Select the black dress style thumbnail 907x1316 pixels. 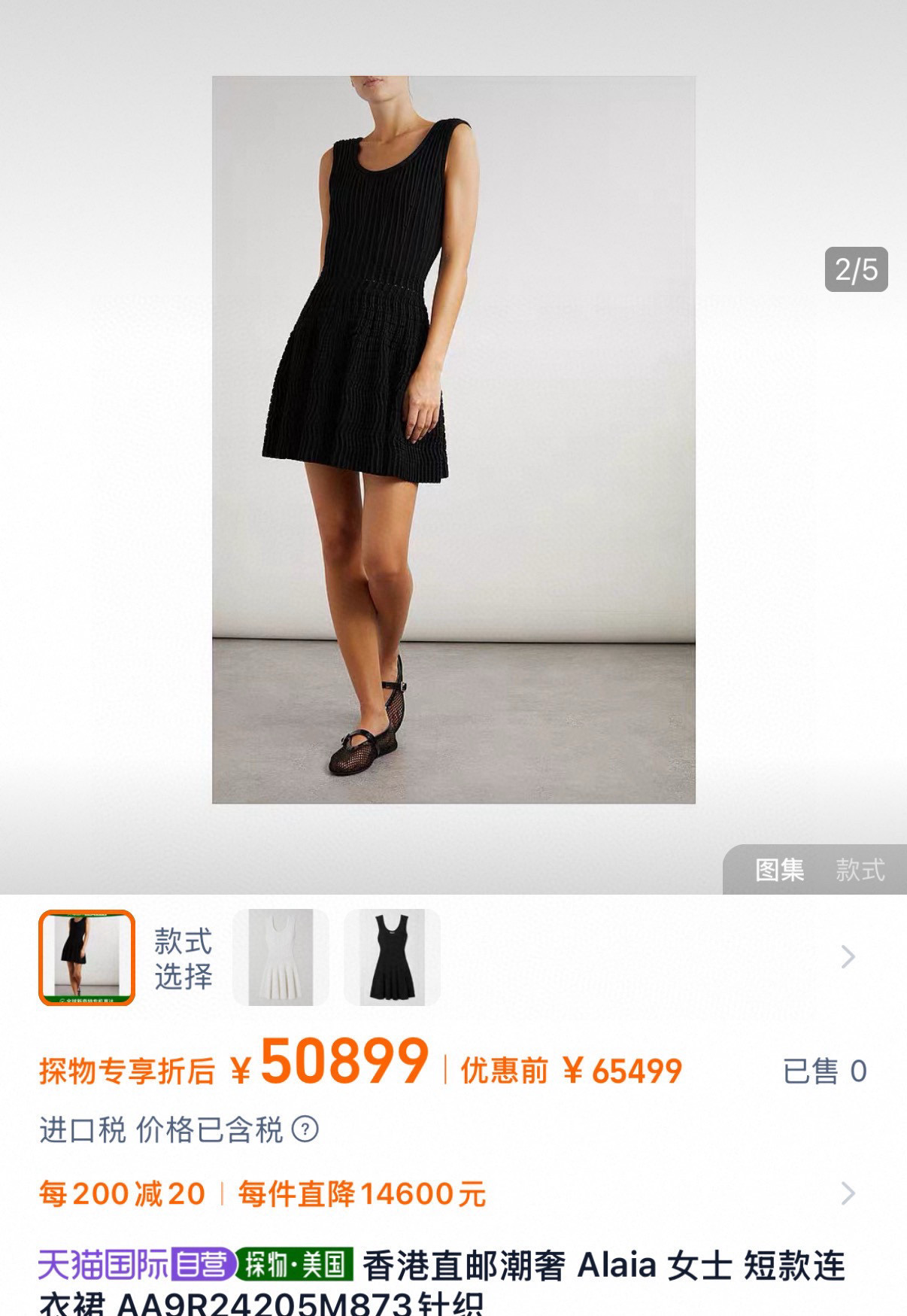(x=392, y=957)
